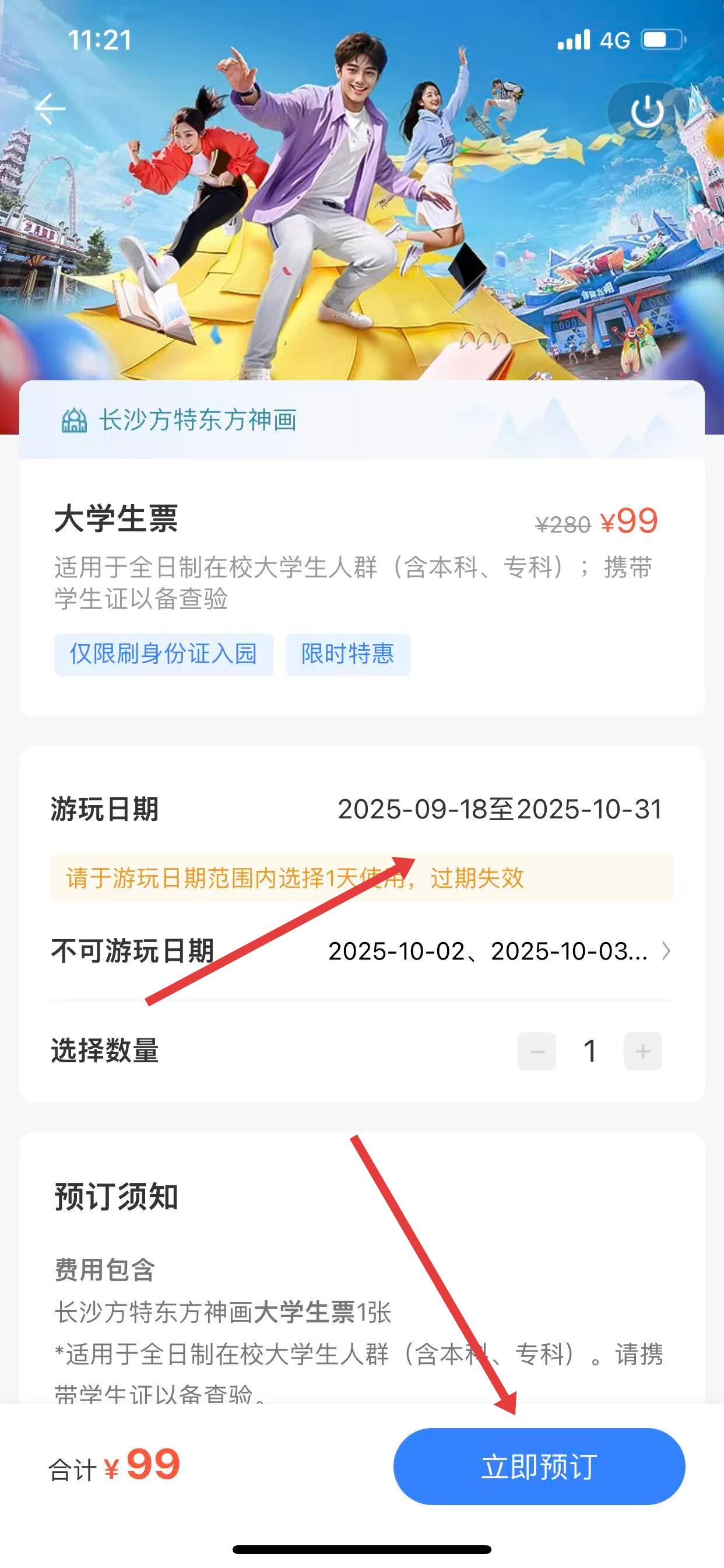Expand the 不可游玩日期 date list

(x=666, y=951)
